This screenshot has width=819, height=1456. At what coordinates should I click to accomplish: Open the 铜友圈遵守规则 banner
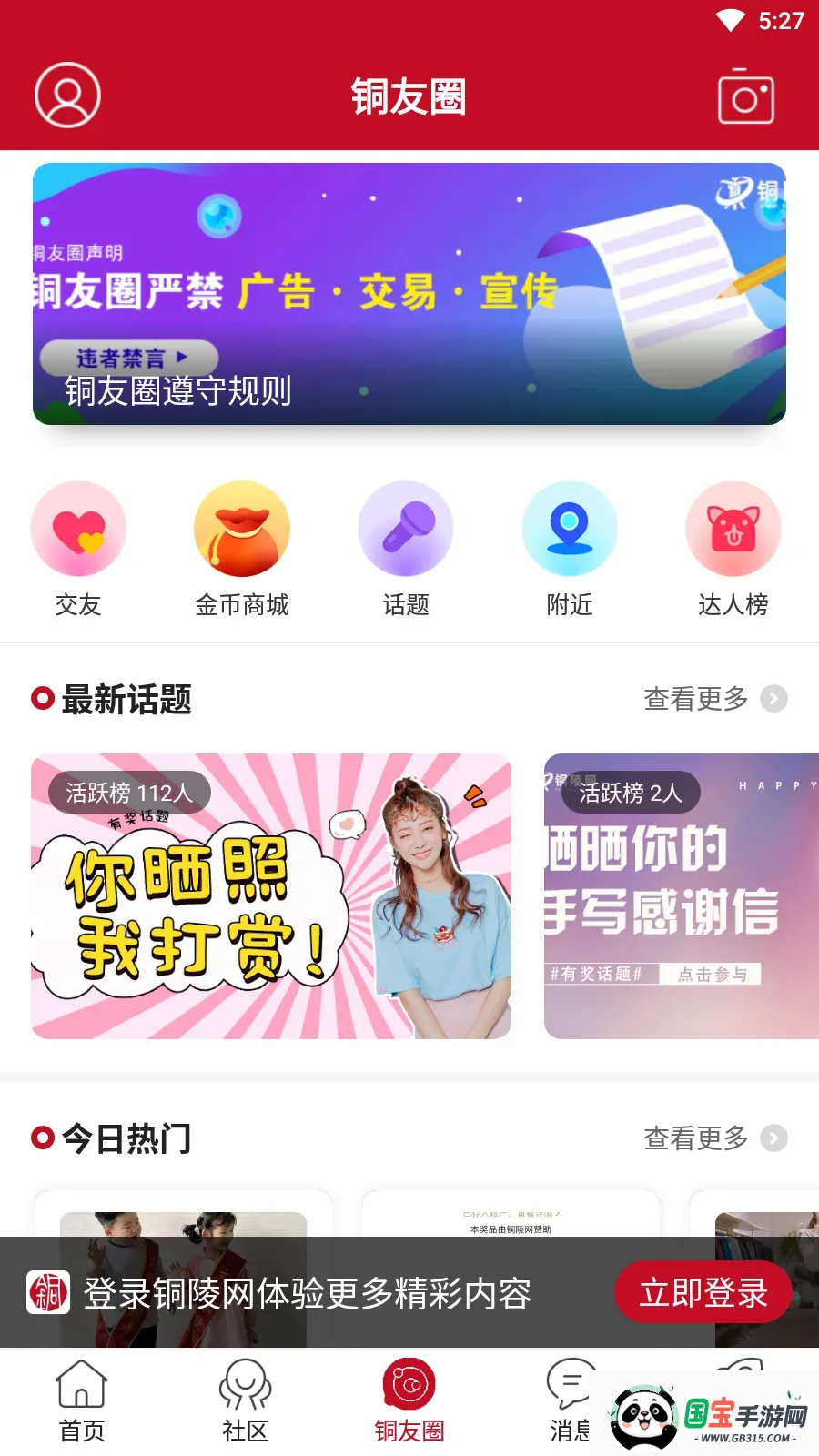[x=409, y=294]
